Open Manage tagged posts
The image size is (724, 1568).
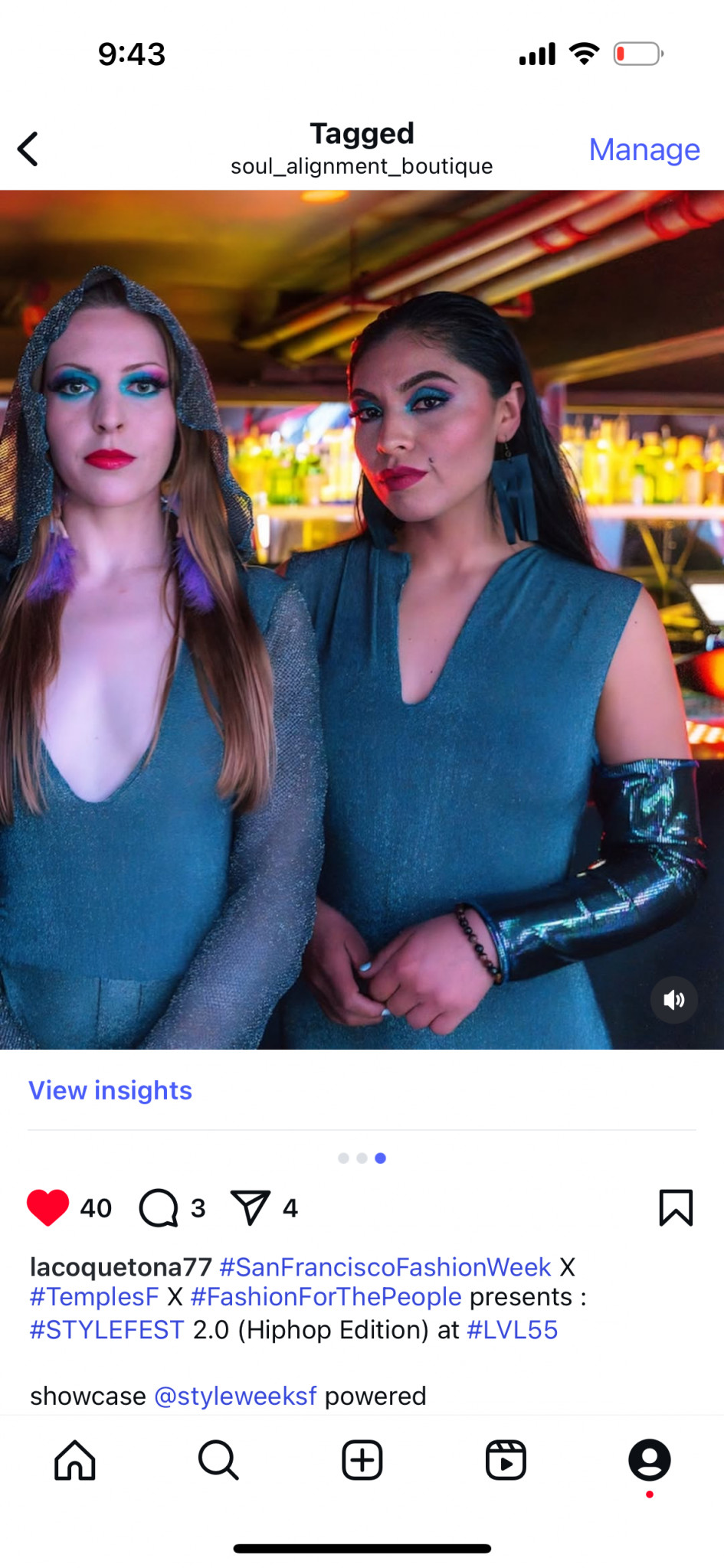click(x=644, y=149)
